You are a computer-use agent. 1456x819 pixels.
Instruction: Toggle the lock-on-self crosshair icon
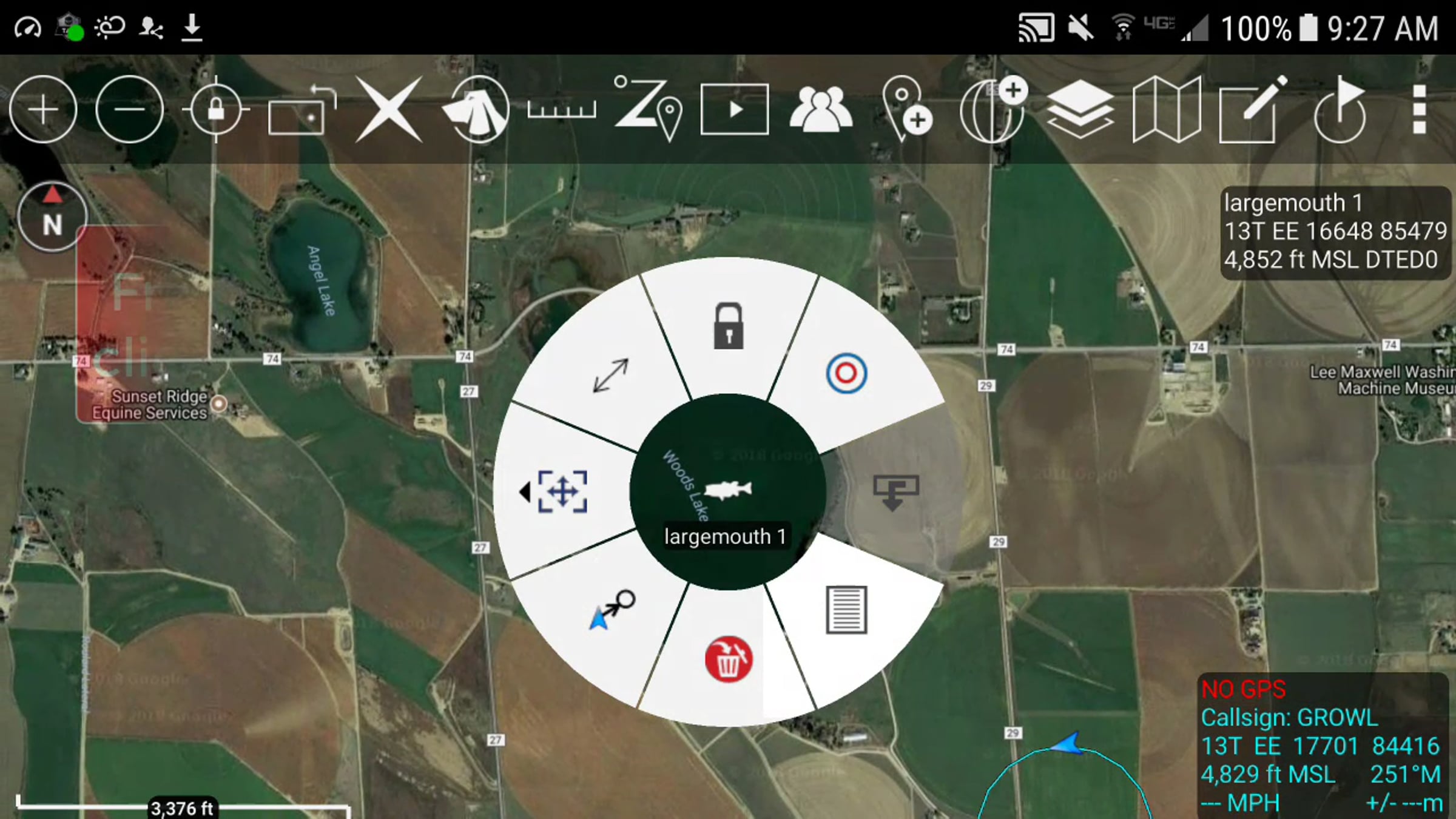[216, 110]
